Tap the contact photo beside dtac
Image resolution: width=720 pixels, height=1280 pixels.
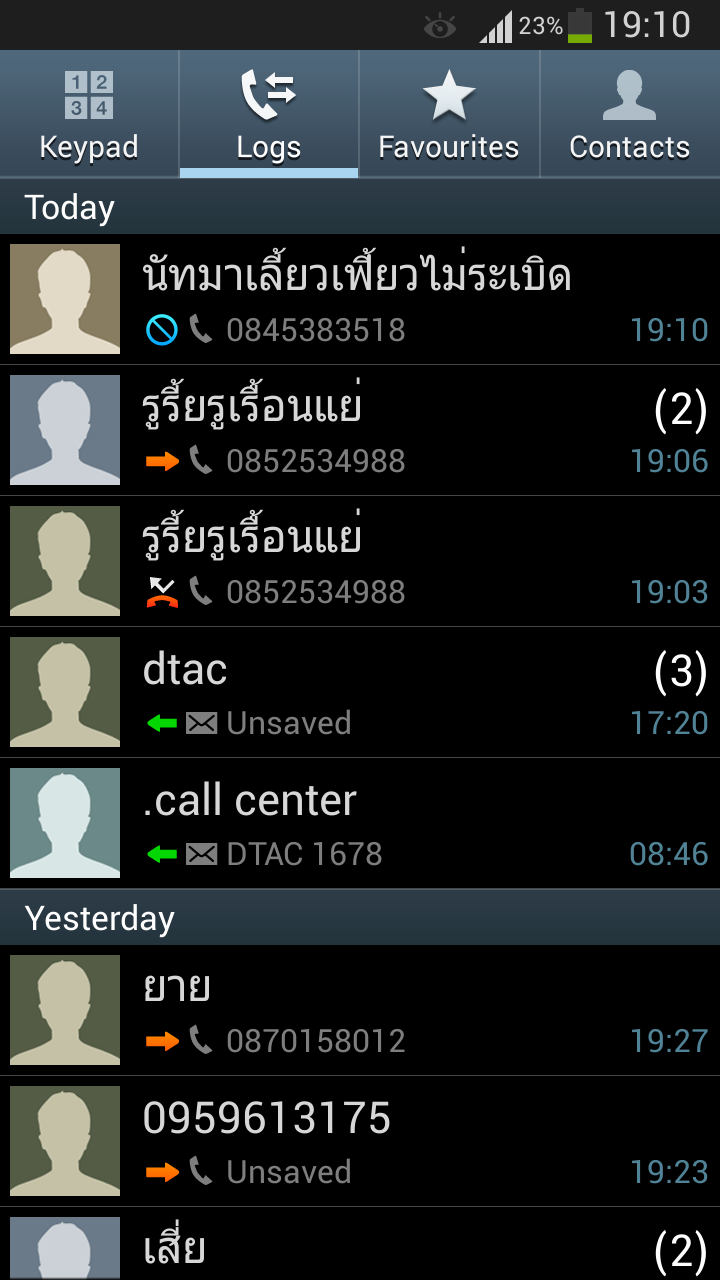click(65, 692)
